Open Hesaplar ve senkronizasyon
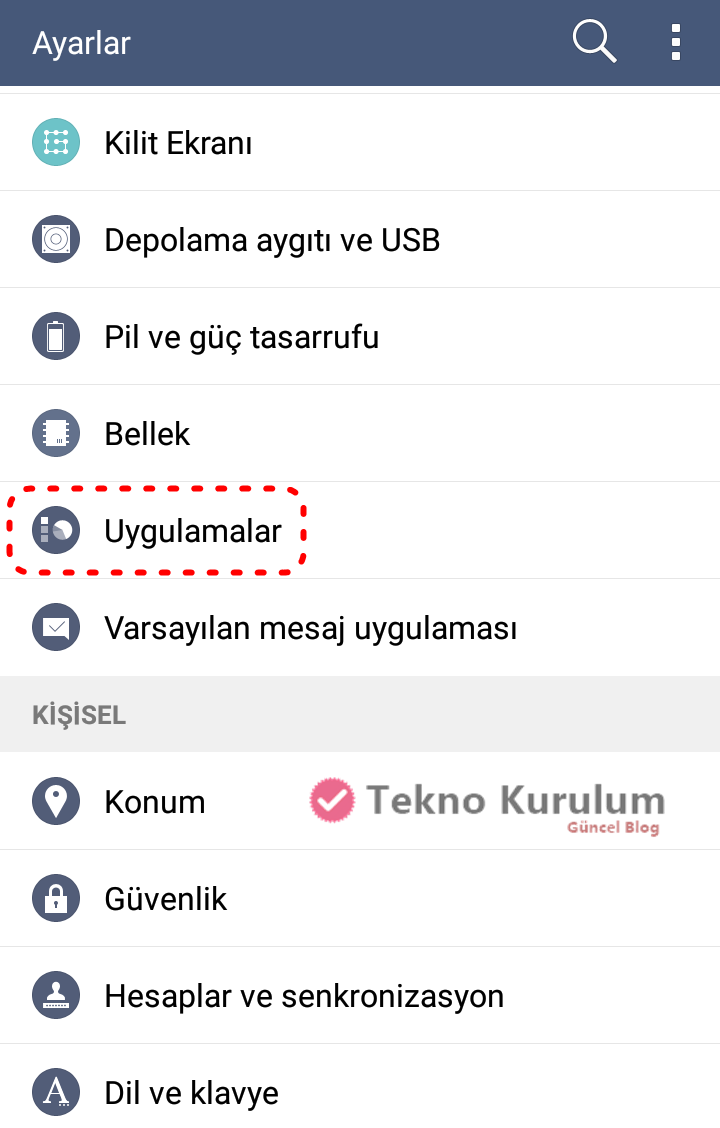This screenshot has width=720, height=1128. tap(303, 996)
